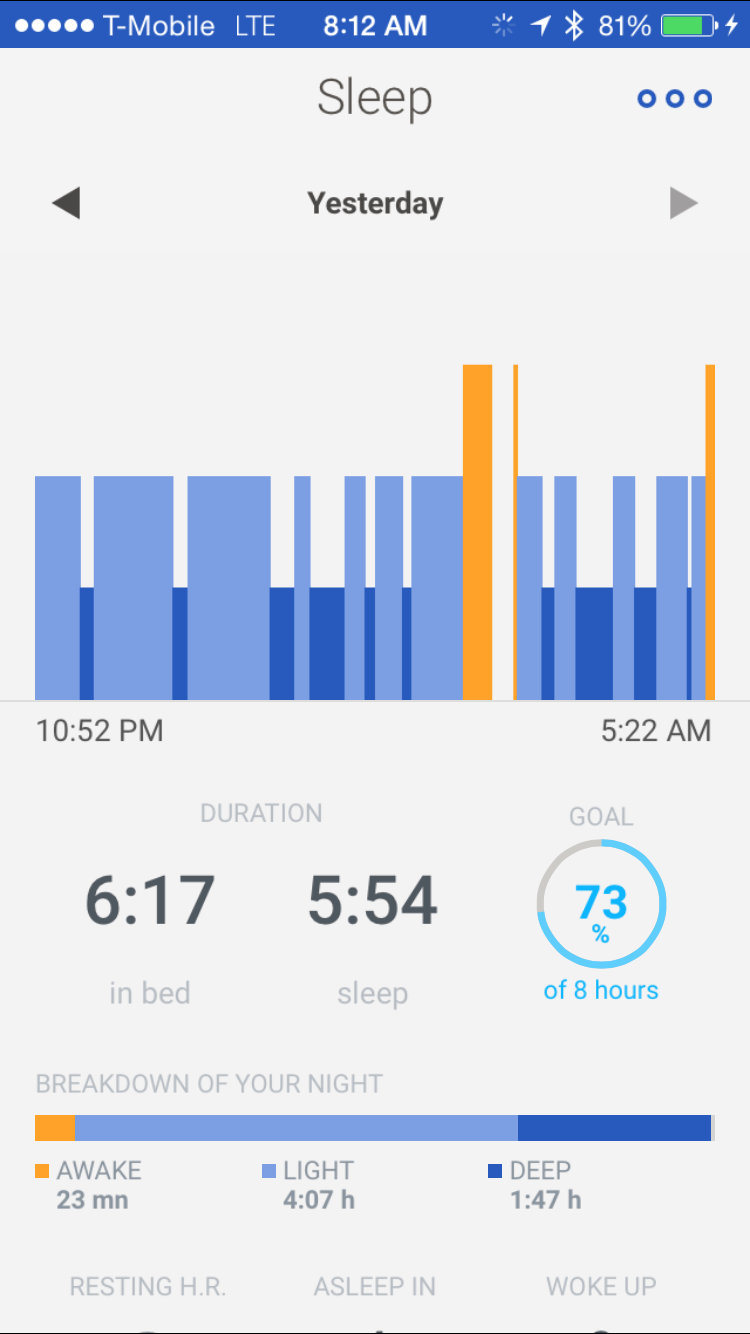Go to the next day's sleep
The width and height of the screenshot is (750, 1334).
[x=684, y=204]
